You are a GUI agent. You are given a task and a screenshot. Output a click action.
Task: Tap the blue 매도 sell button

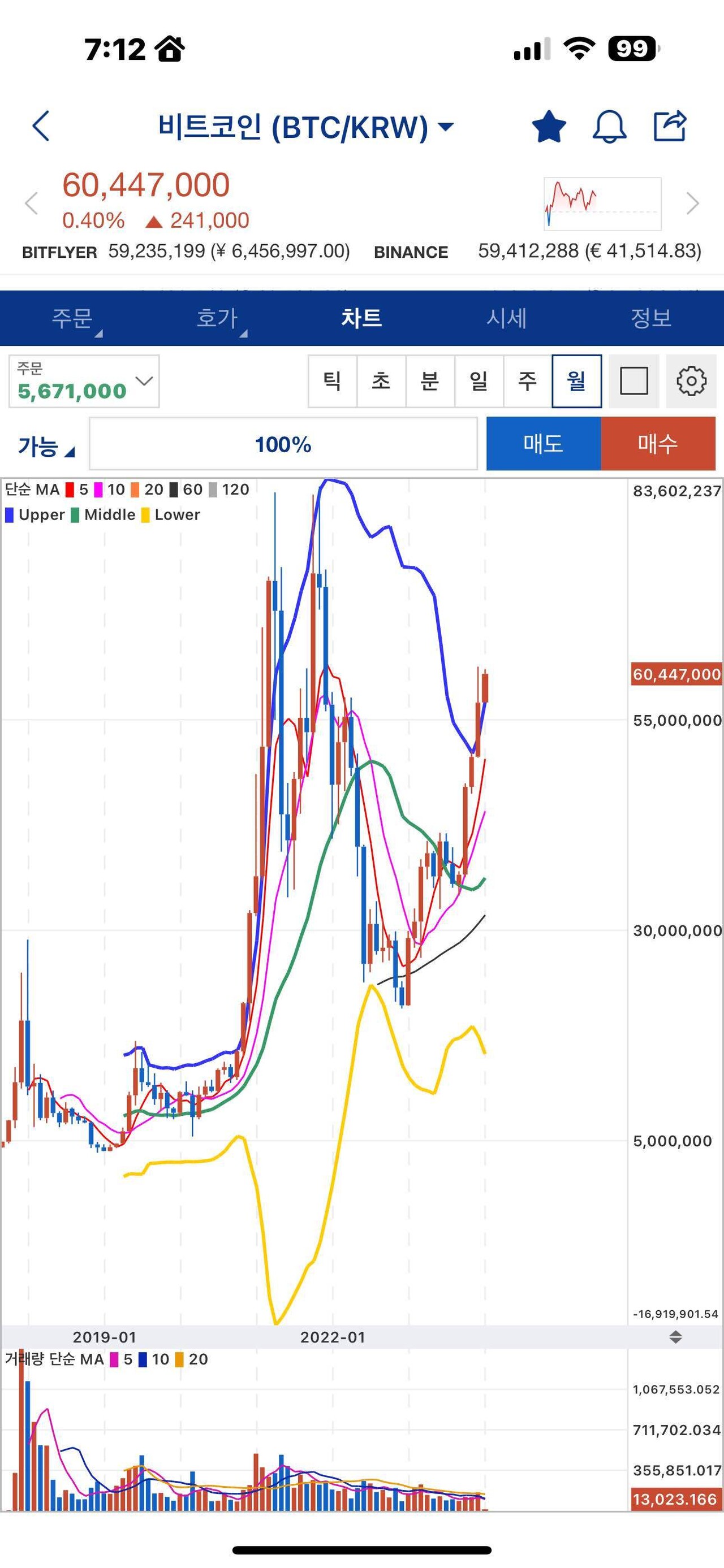click(x=543, y=444)
